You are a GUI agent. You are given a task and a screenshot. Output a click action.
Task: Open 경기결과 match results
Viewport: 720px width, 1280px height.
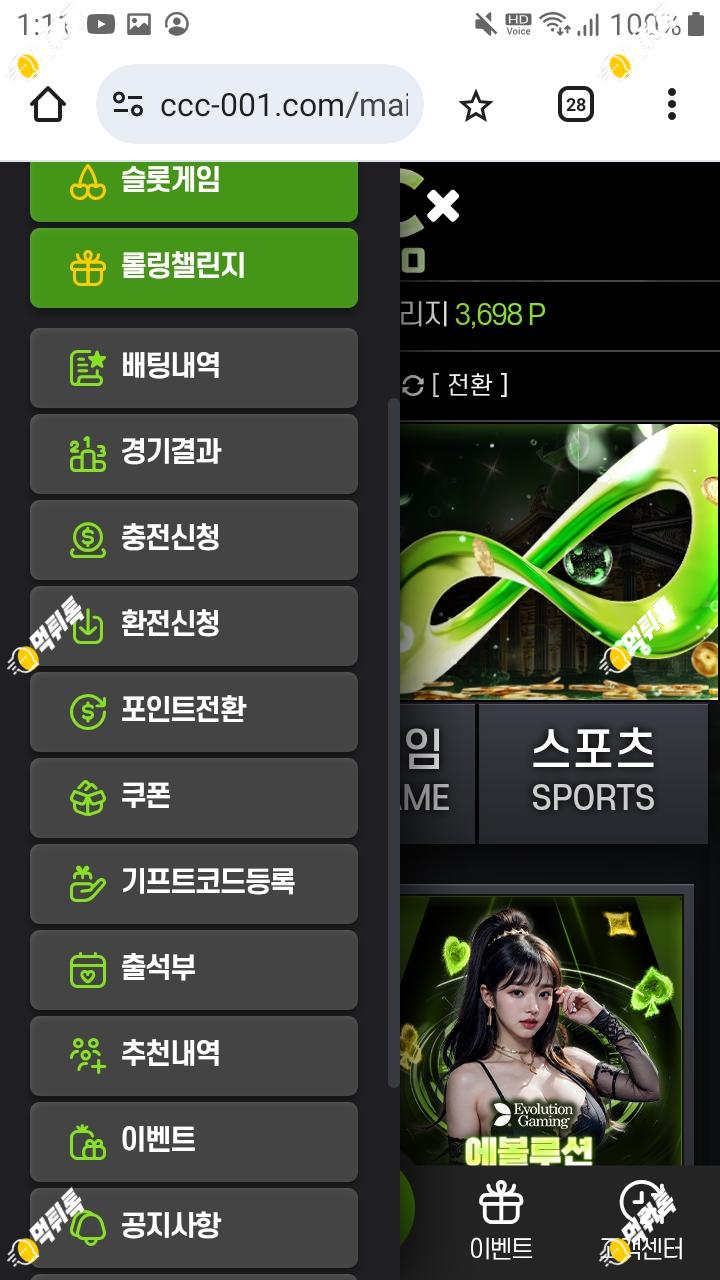click(194, 453)
